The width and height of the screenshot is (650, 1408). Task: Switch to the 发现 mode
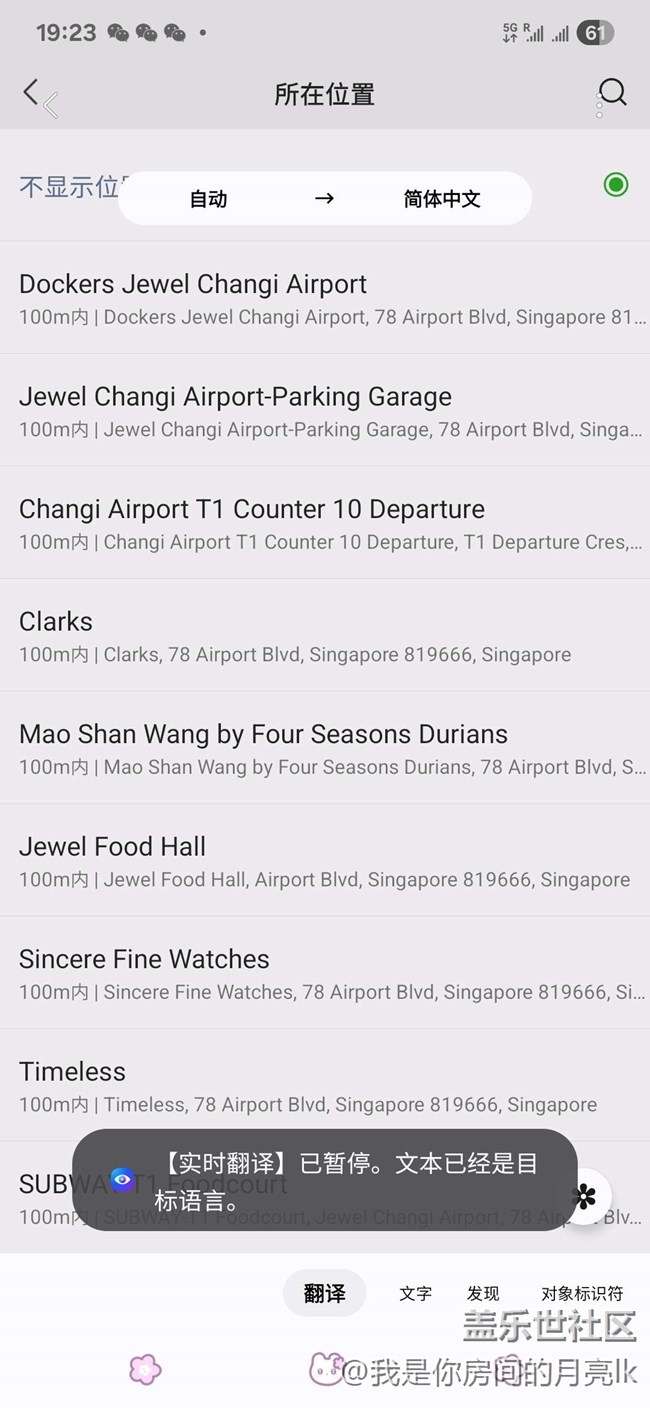click(x=483, y=1293)
